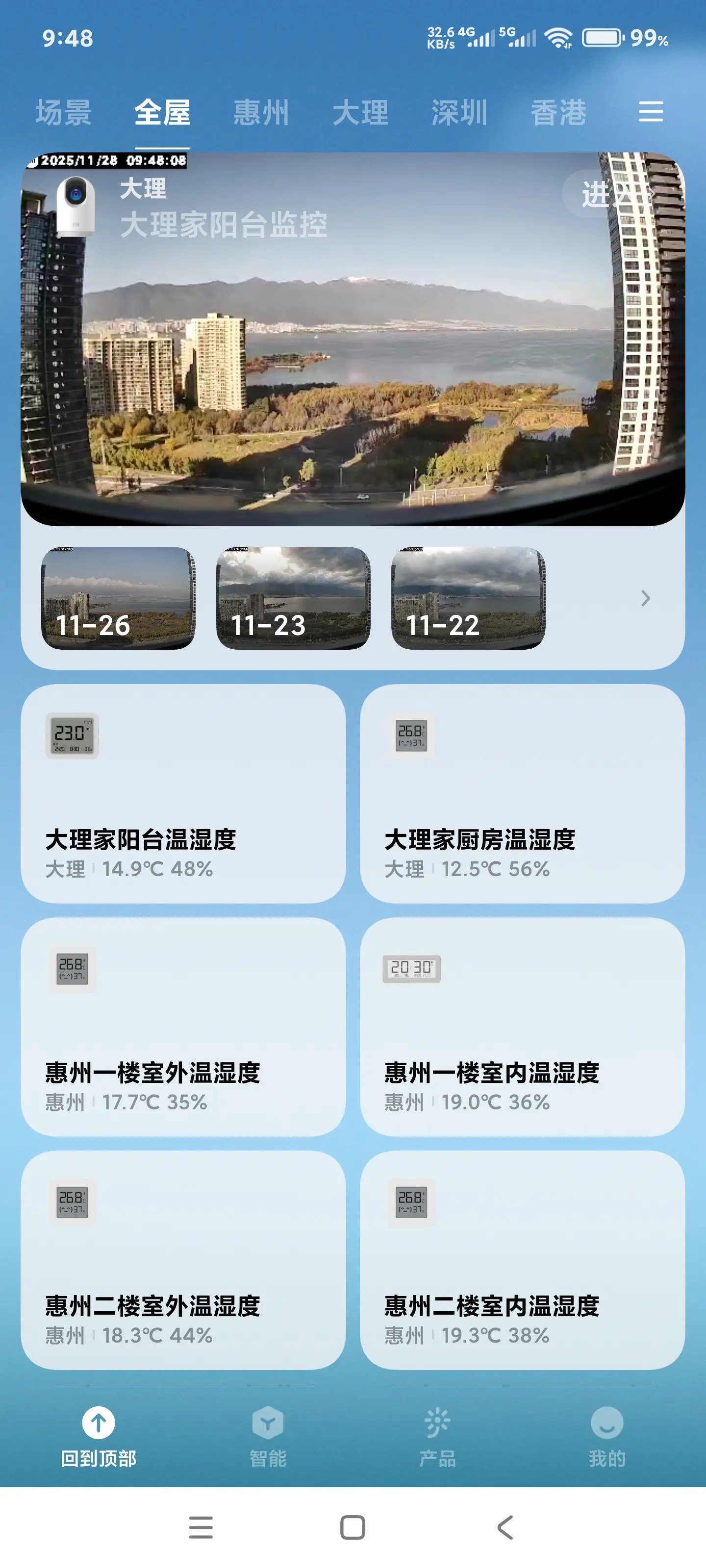View the 11-23 camera recording
Viewport: 706px width, 1568px height.
[293, 598]
